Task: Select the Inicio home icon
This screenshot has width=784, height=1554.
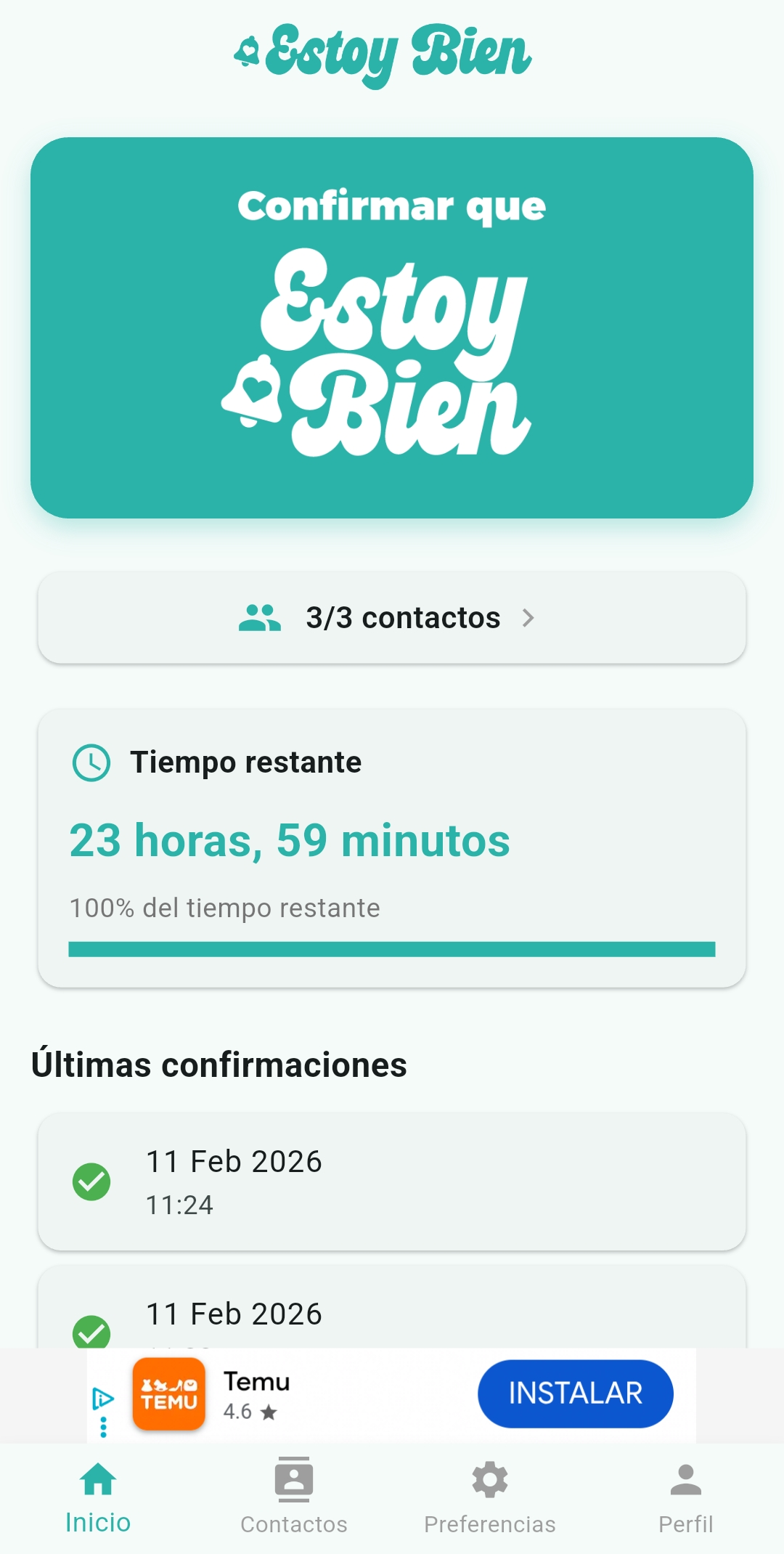Action: click(x=98, y=1480)
